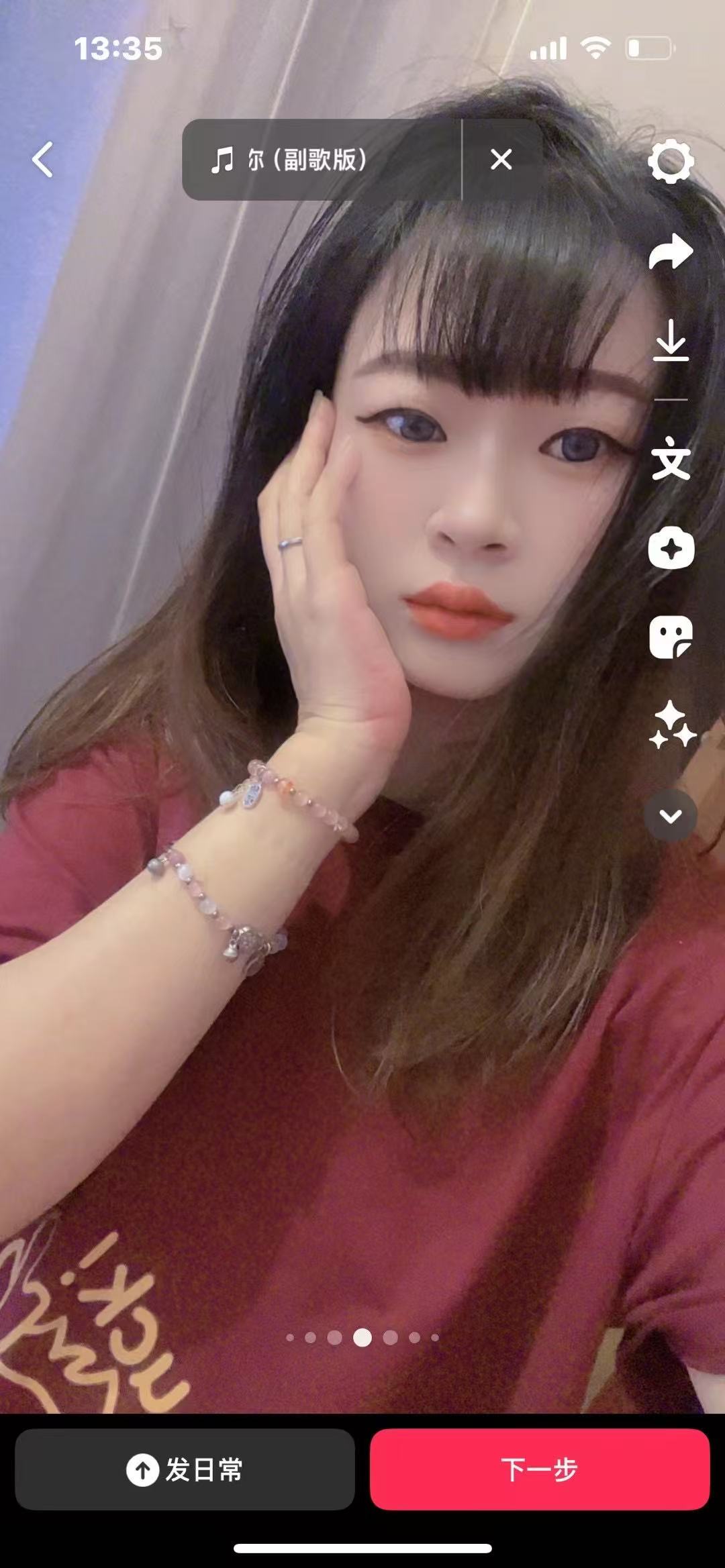Screen dimensions: 725x1568
Task: Expand more editing tools
Action: click(670, 816)
